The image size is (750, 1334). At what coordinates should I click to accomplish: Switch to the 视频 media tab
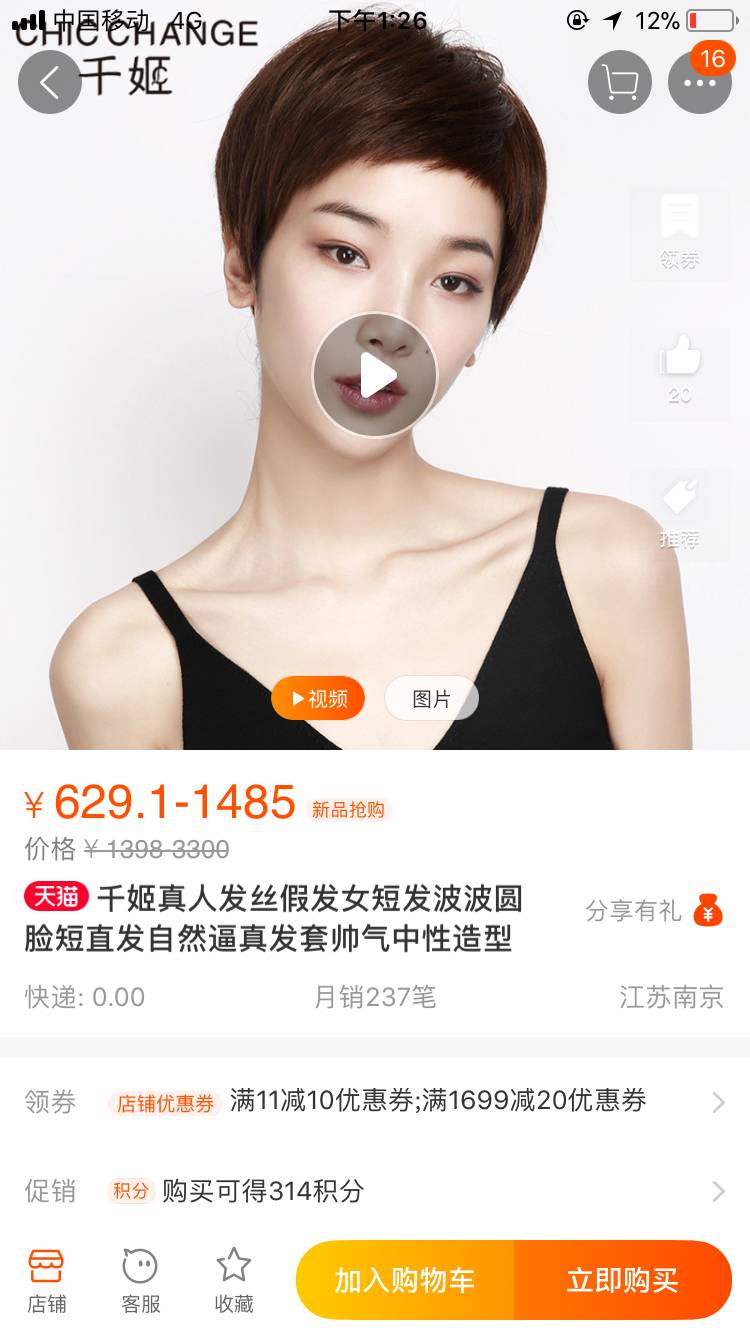click(x=318, y=699)
